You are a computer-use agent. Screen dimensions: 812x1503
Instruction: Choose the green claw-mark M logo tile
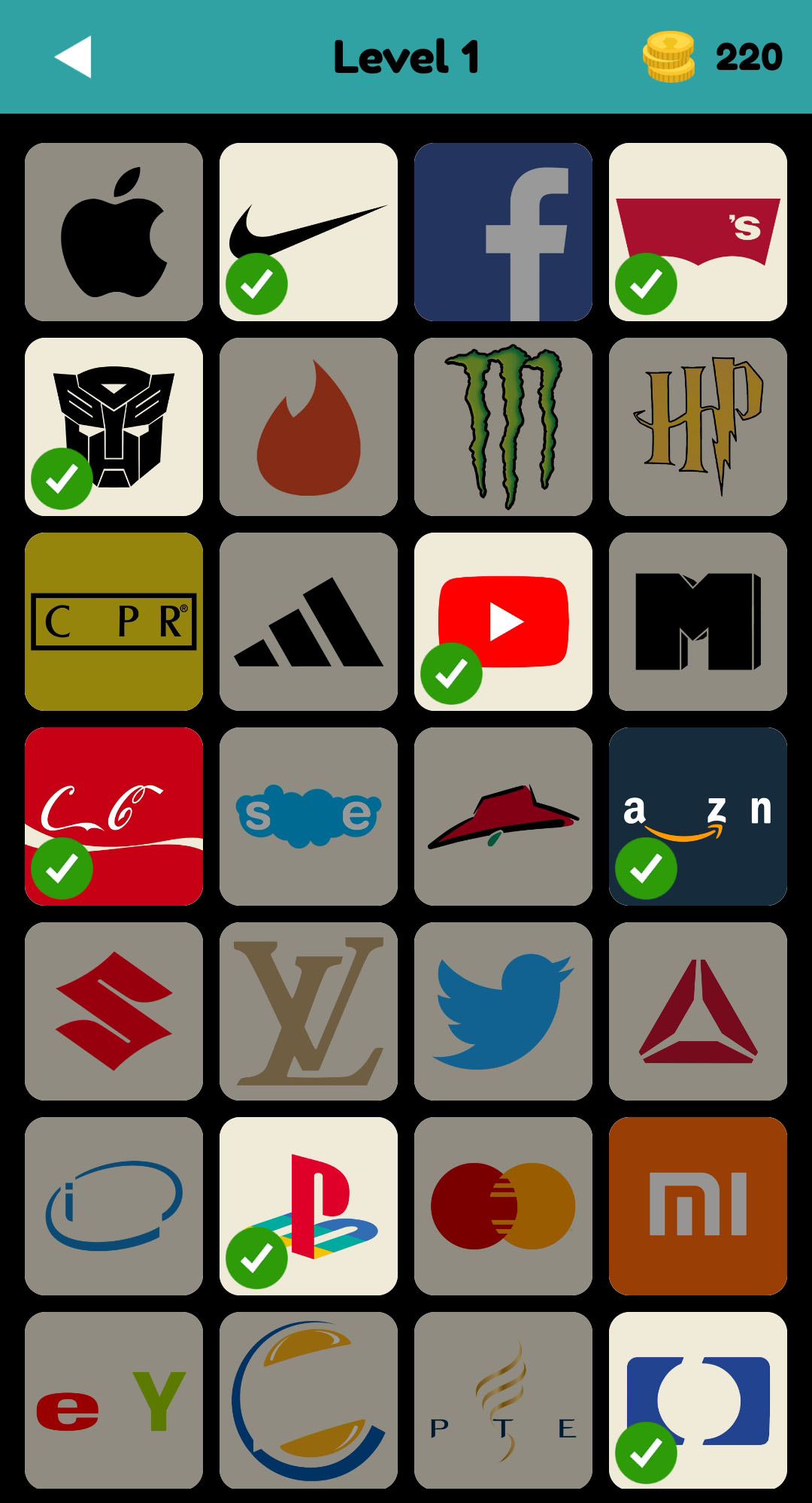[x=503, y=427]
